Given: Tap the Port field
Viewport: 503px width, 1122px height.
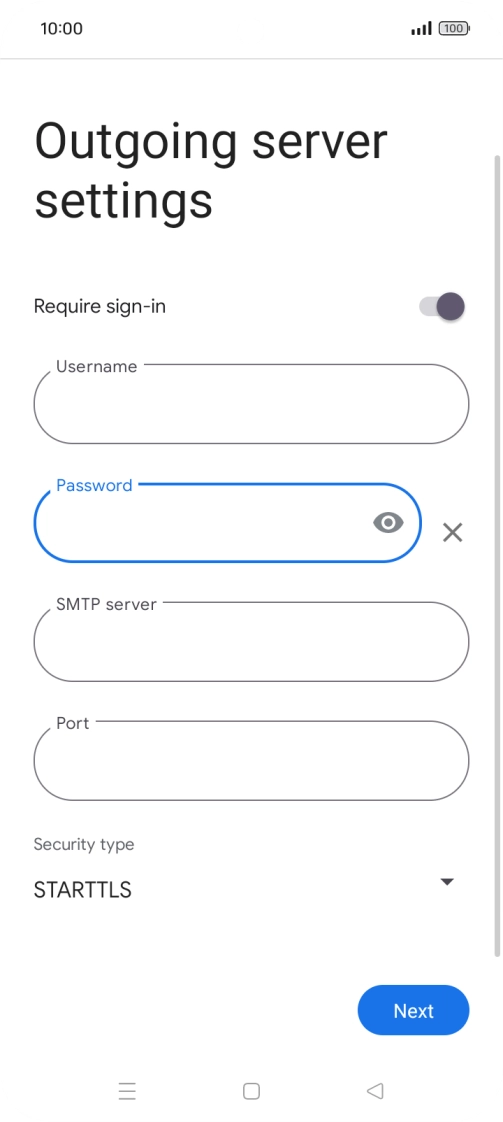Looking at the screenshot, I should [x=251, y=760].
